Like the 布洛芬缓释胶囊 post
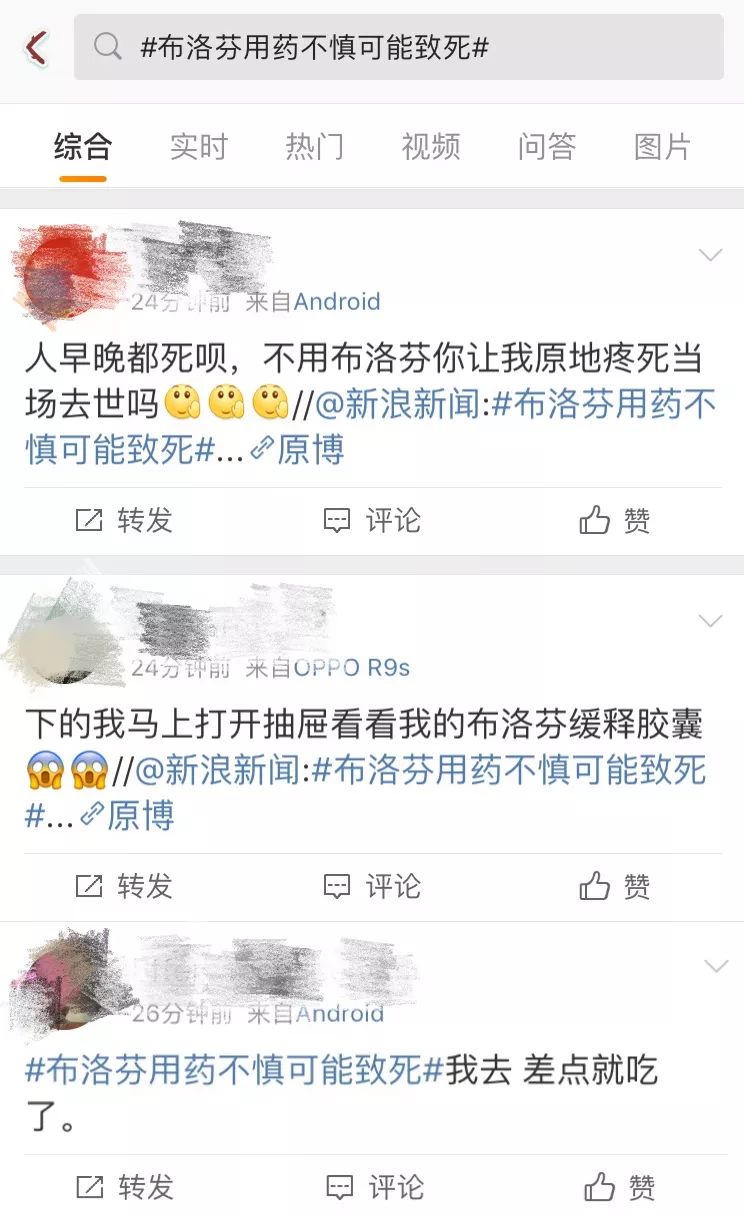This screenshot has height=1216, width=744. pos(615,886)
